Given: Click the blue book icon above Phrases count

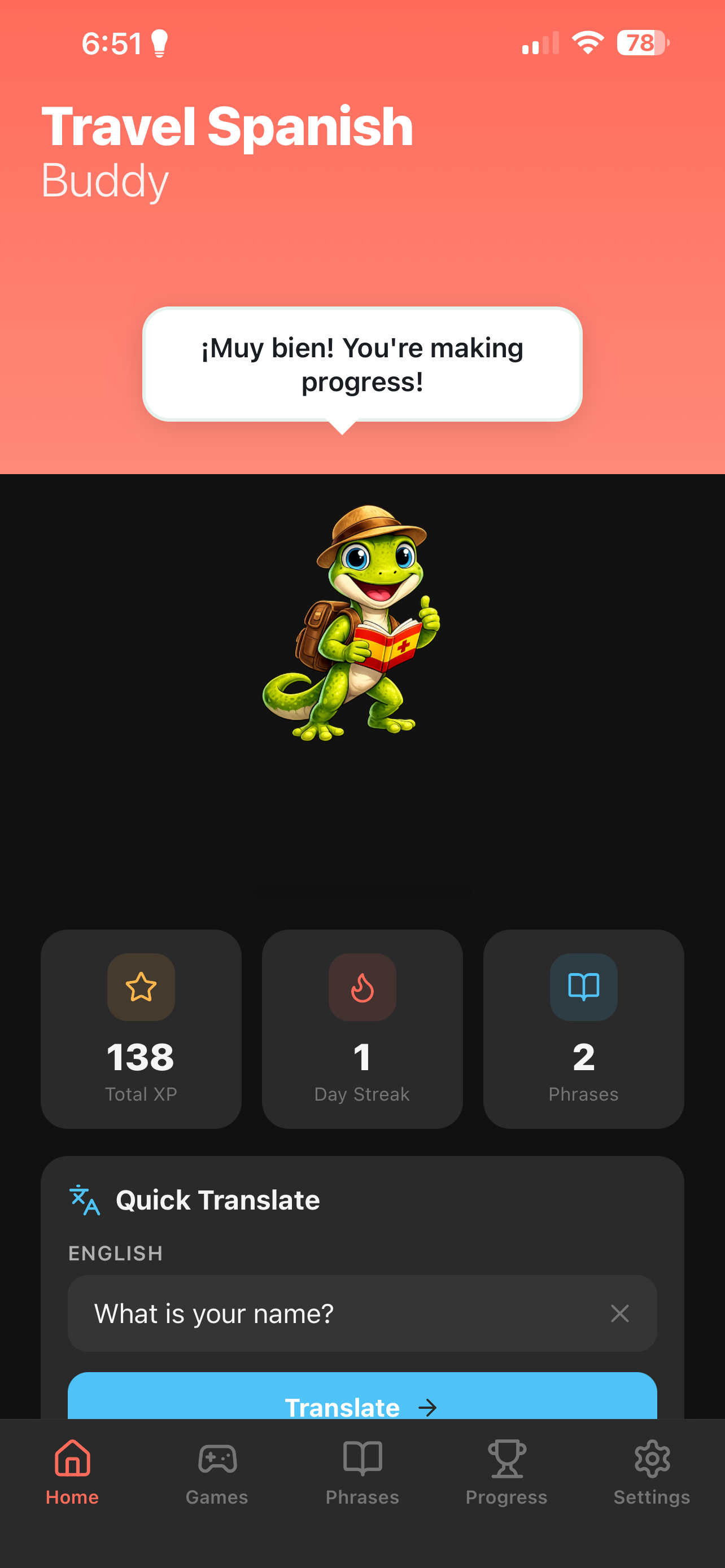Looking at the screenshot, I should [583, 987].
